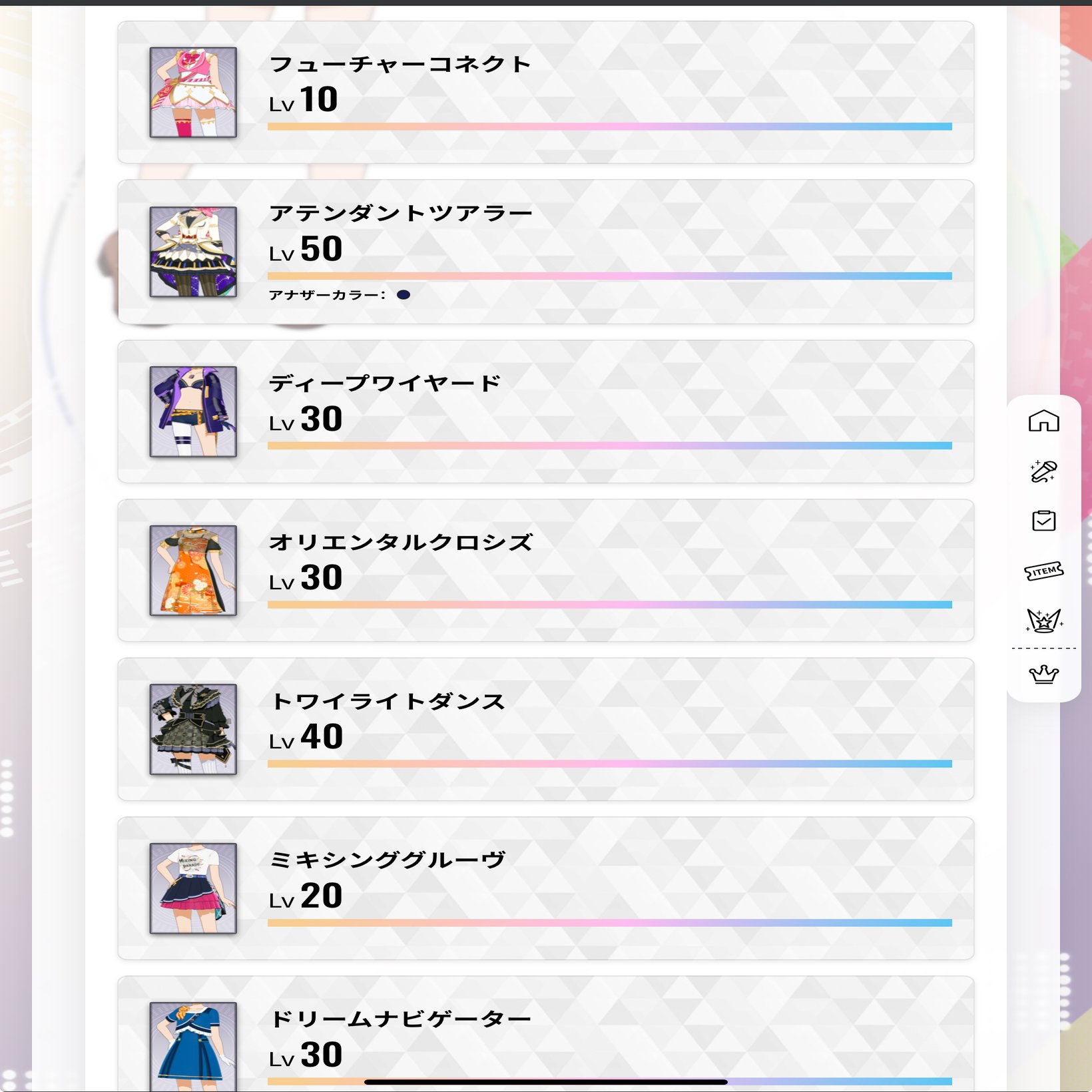The image size is (1092, 1092).
Task: Open the home icon in side menu
Action: pos(1043,421)
